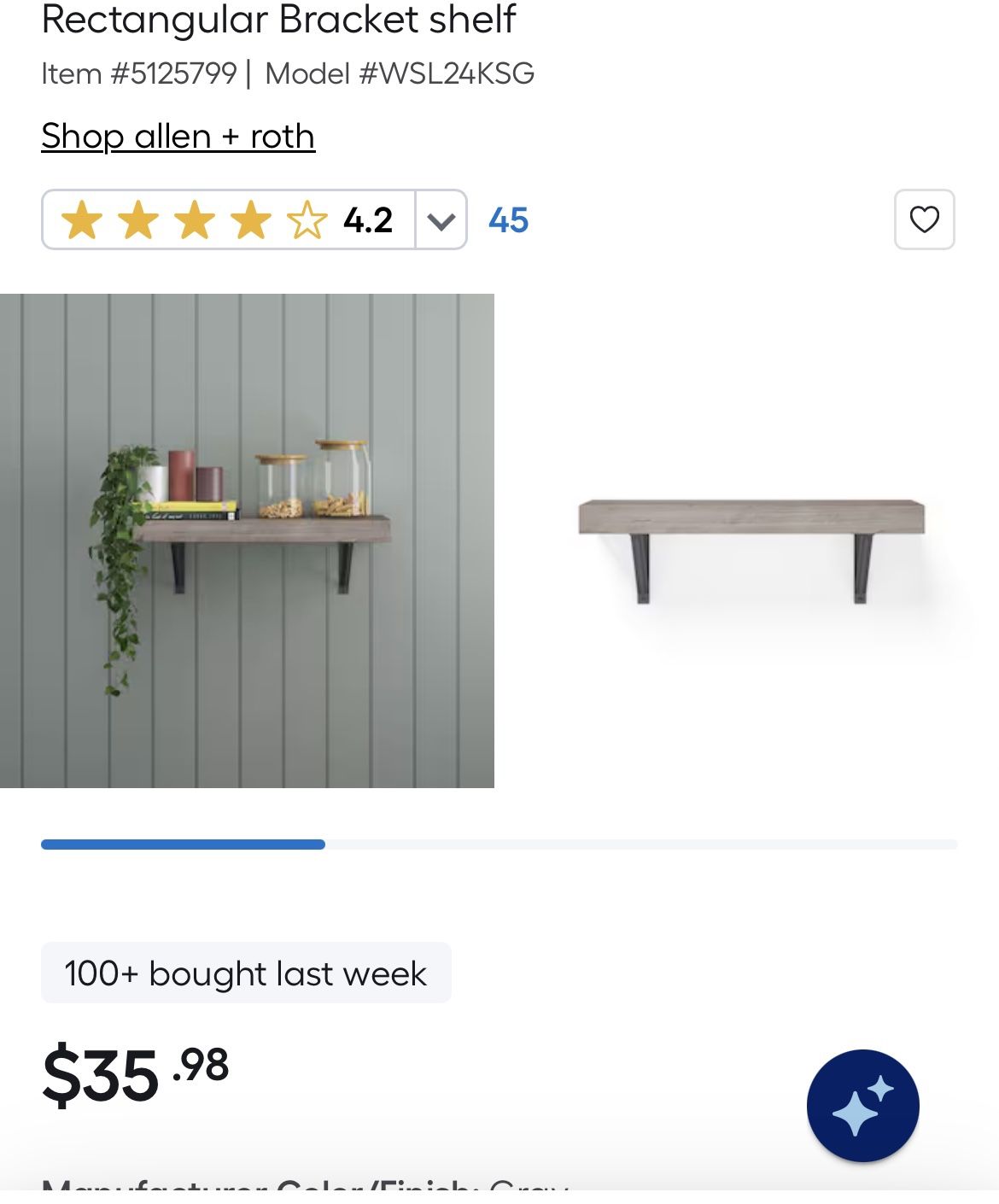The image size is (999, 1204).
Task: Open the 45 reviews link
Action: tap(508, 220)
